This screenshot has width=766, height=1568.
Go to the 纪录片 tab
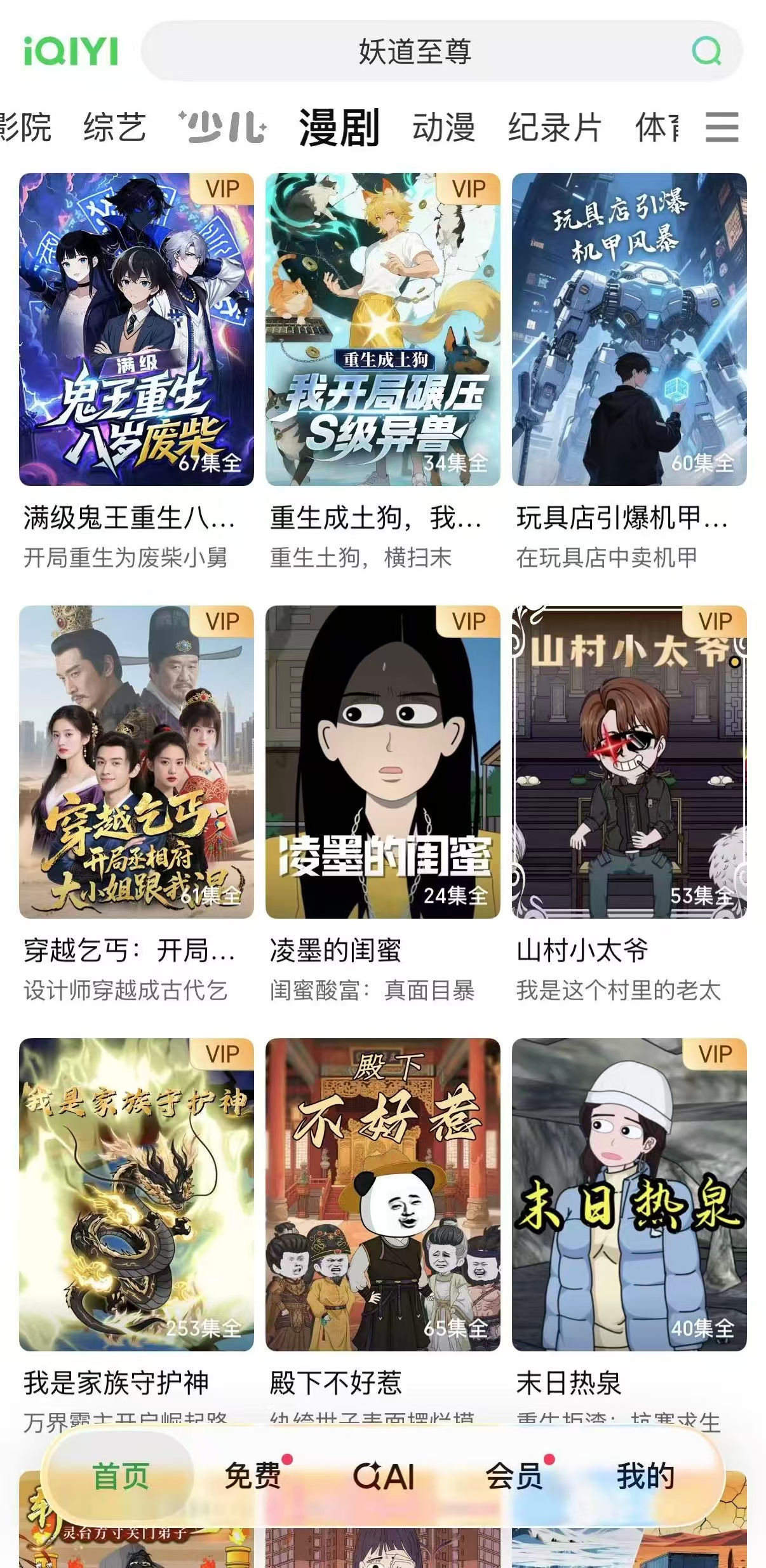click(x=554, y=127)
